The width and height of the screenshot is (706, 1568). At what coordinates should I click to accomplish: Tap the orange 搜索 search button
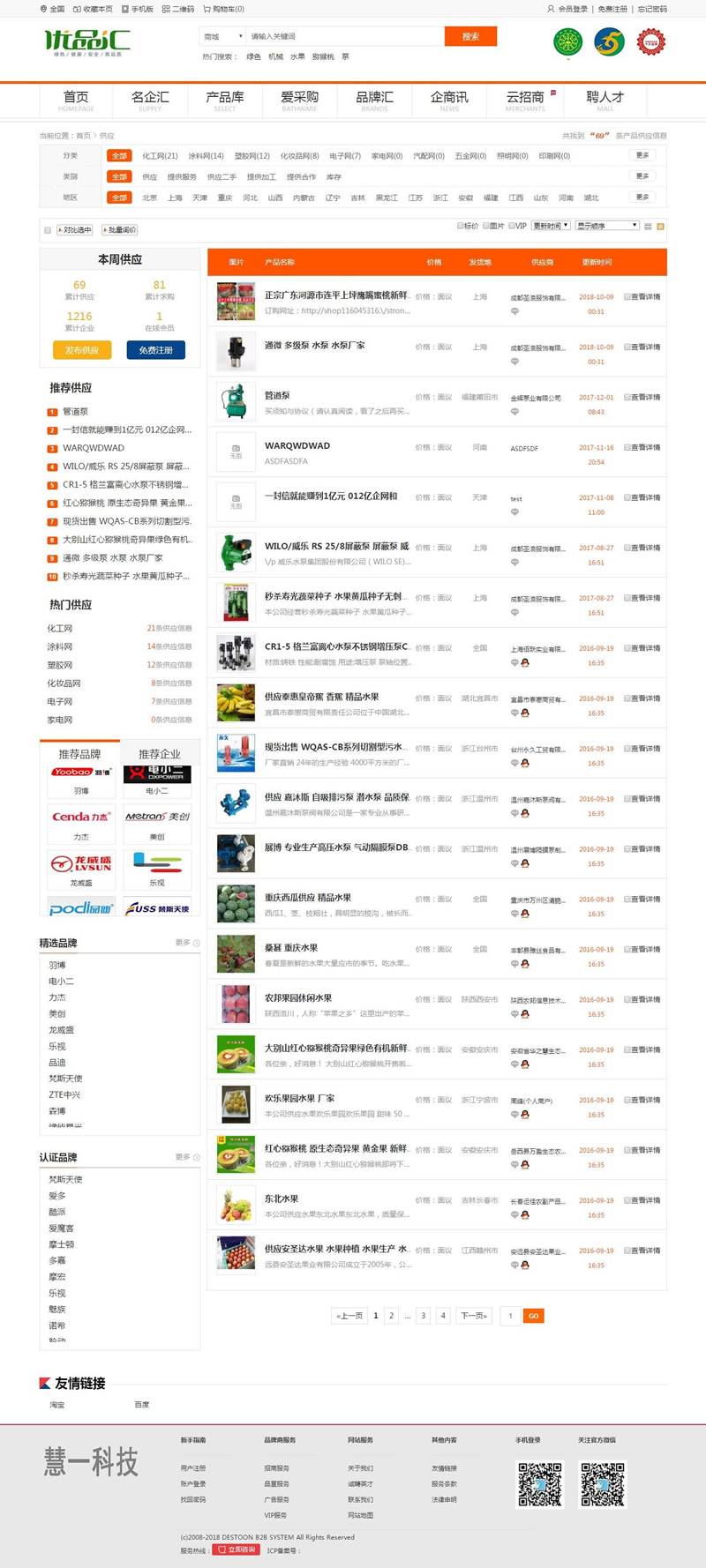click(470, 36)
